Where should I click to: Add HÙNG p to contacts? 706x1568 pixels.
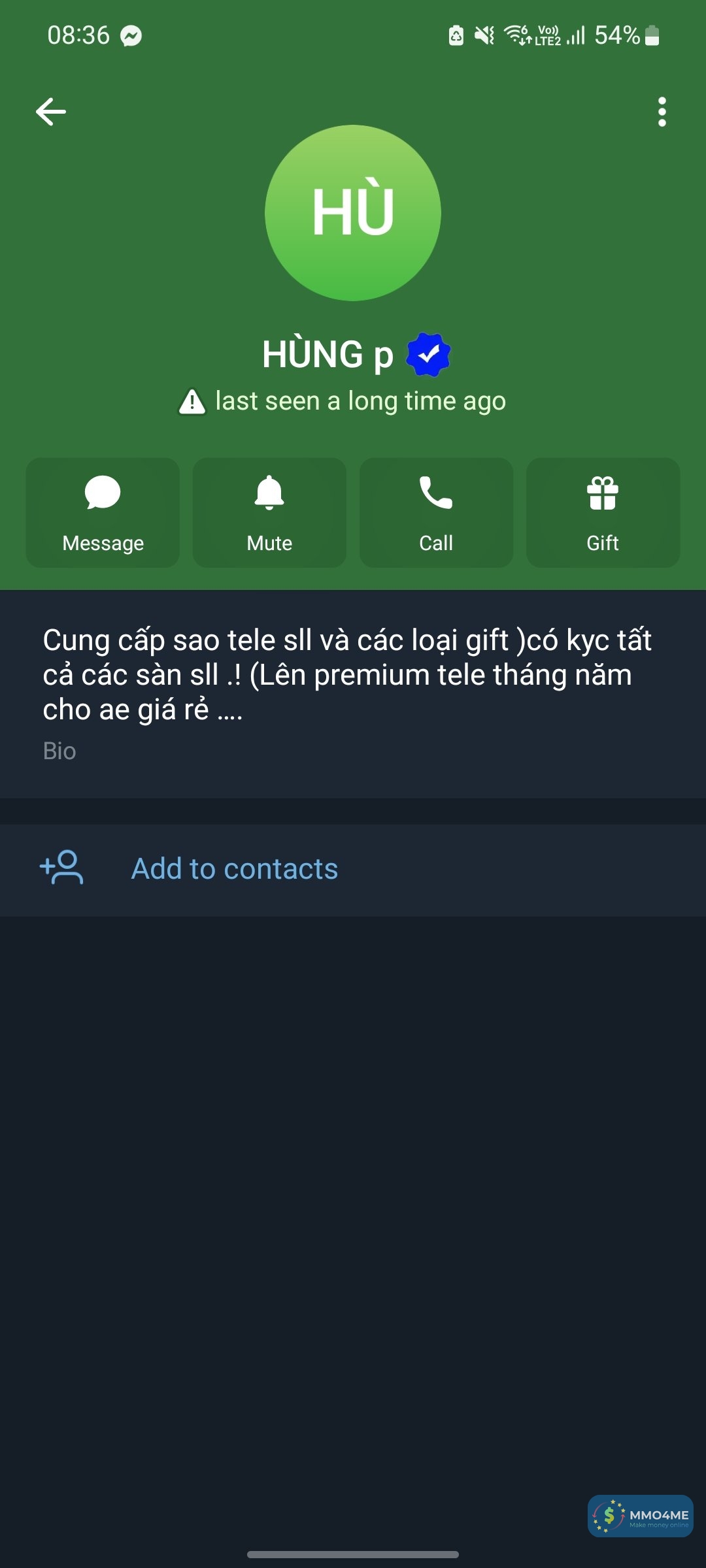click(234, 869)
